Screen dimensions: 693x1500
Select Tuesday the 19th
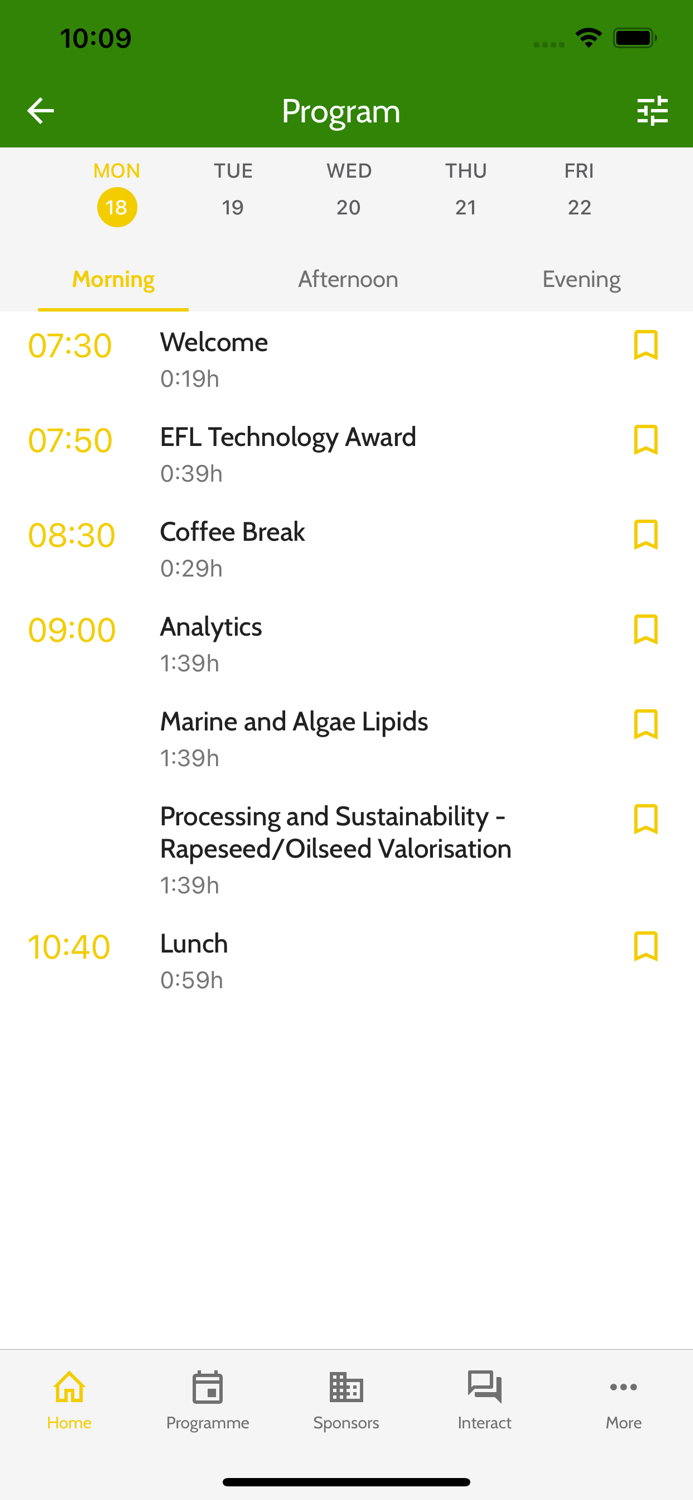233,190
